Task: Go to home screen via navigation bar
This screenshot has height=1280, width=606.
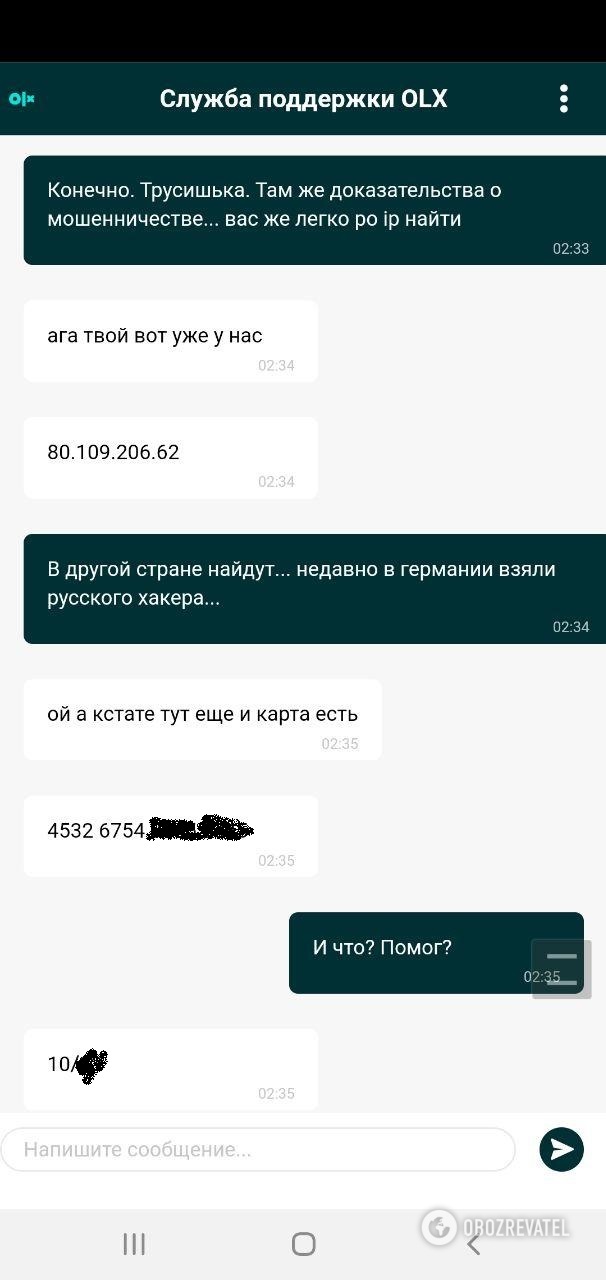Action: tap(303, 1244)
